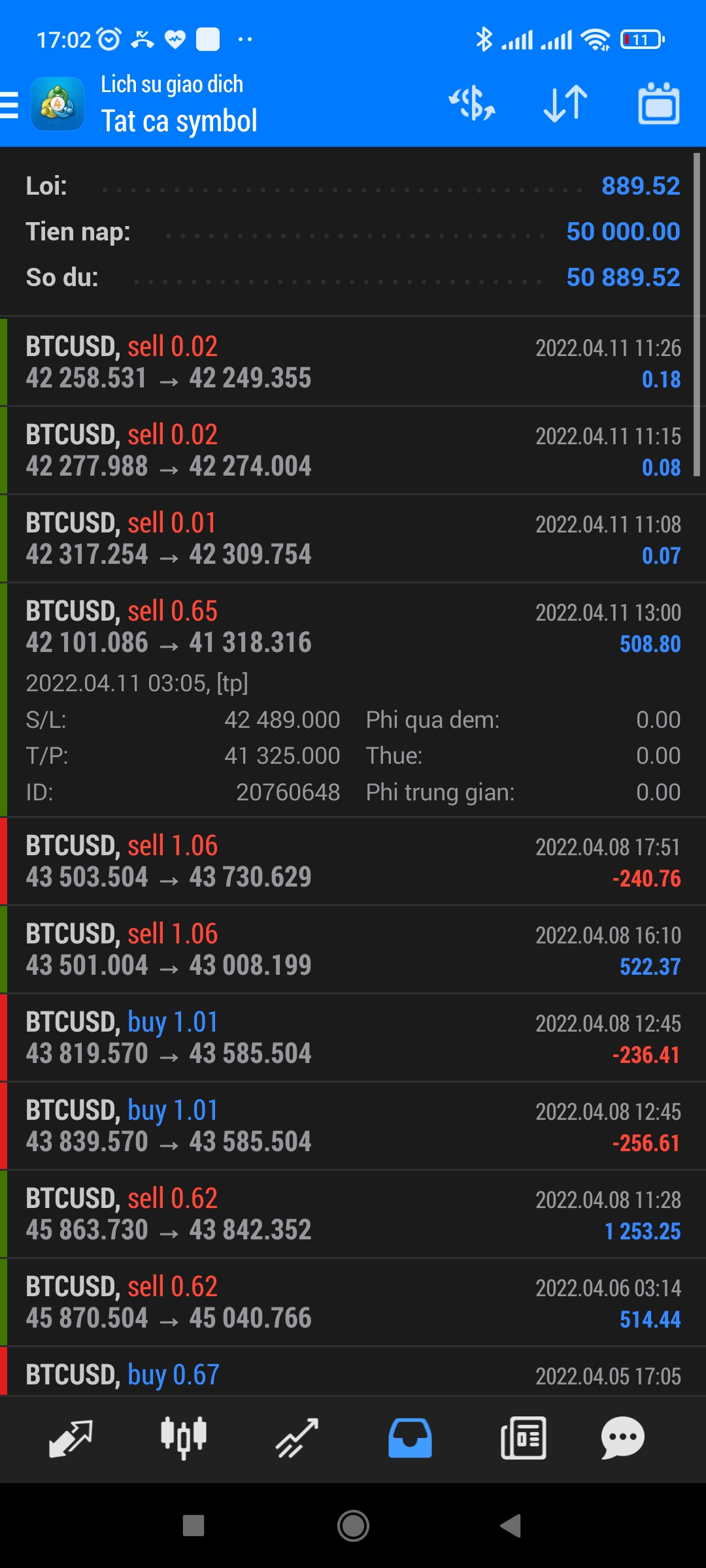
Task: Switch to the Chart tab
Action: point(184,1439)
